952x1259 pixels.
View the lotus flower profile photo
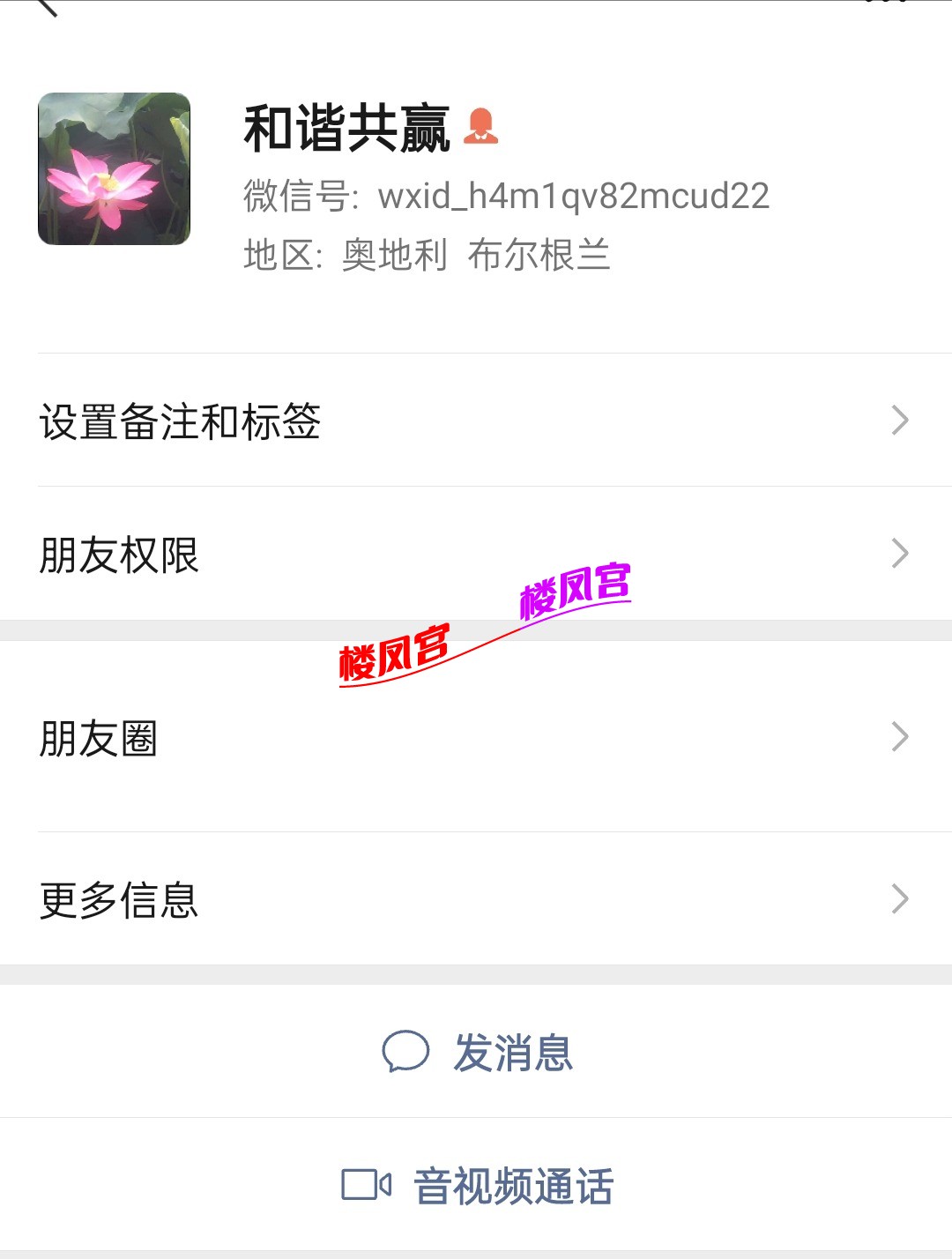click(114, 168)
